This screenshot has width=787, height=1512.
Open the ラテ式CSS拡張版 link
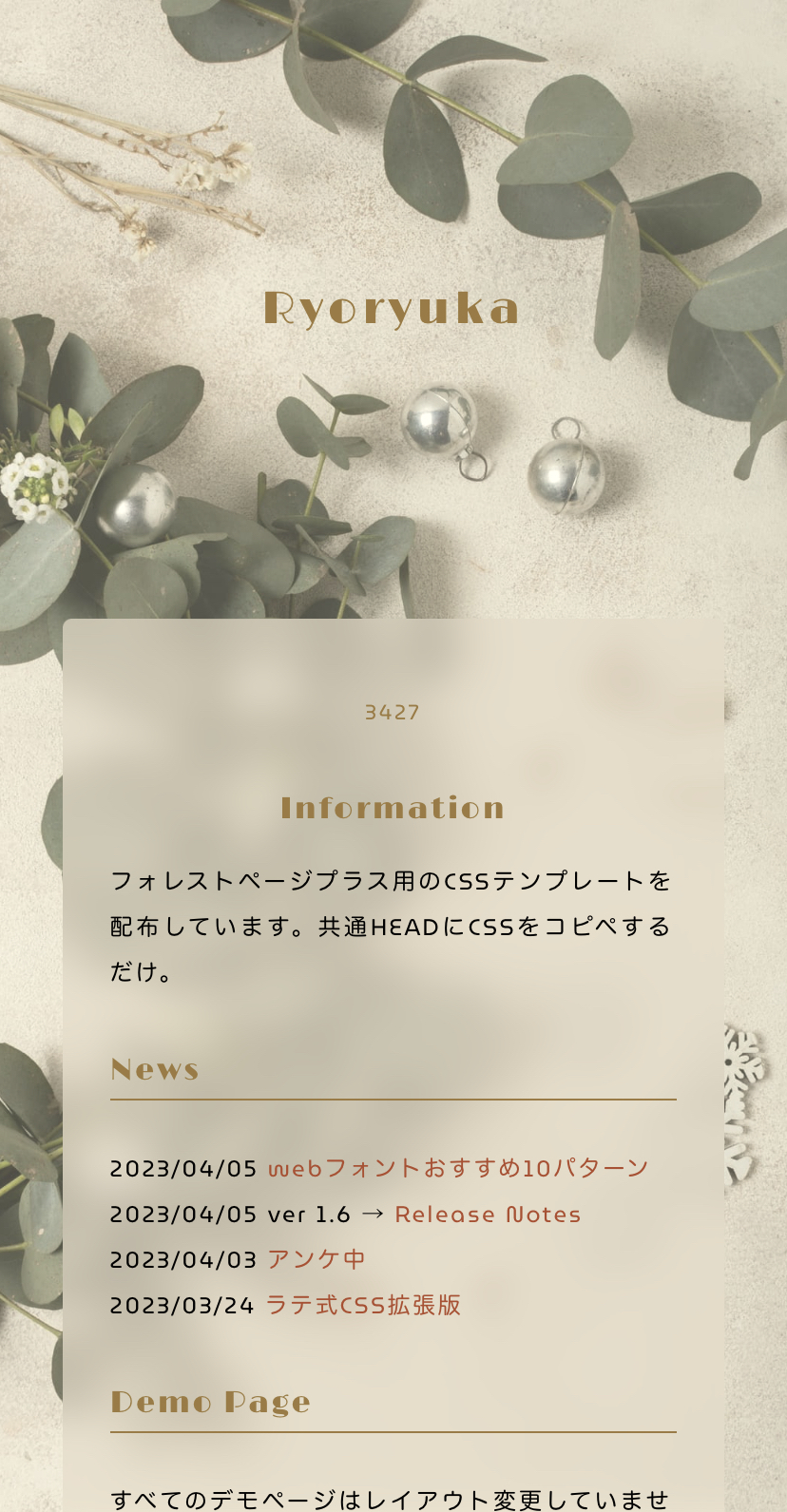(363, 1305)
